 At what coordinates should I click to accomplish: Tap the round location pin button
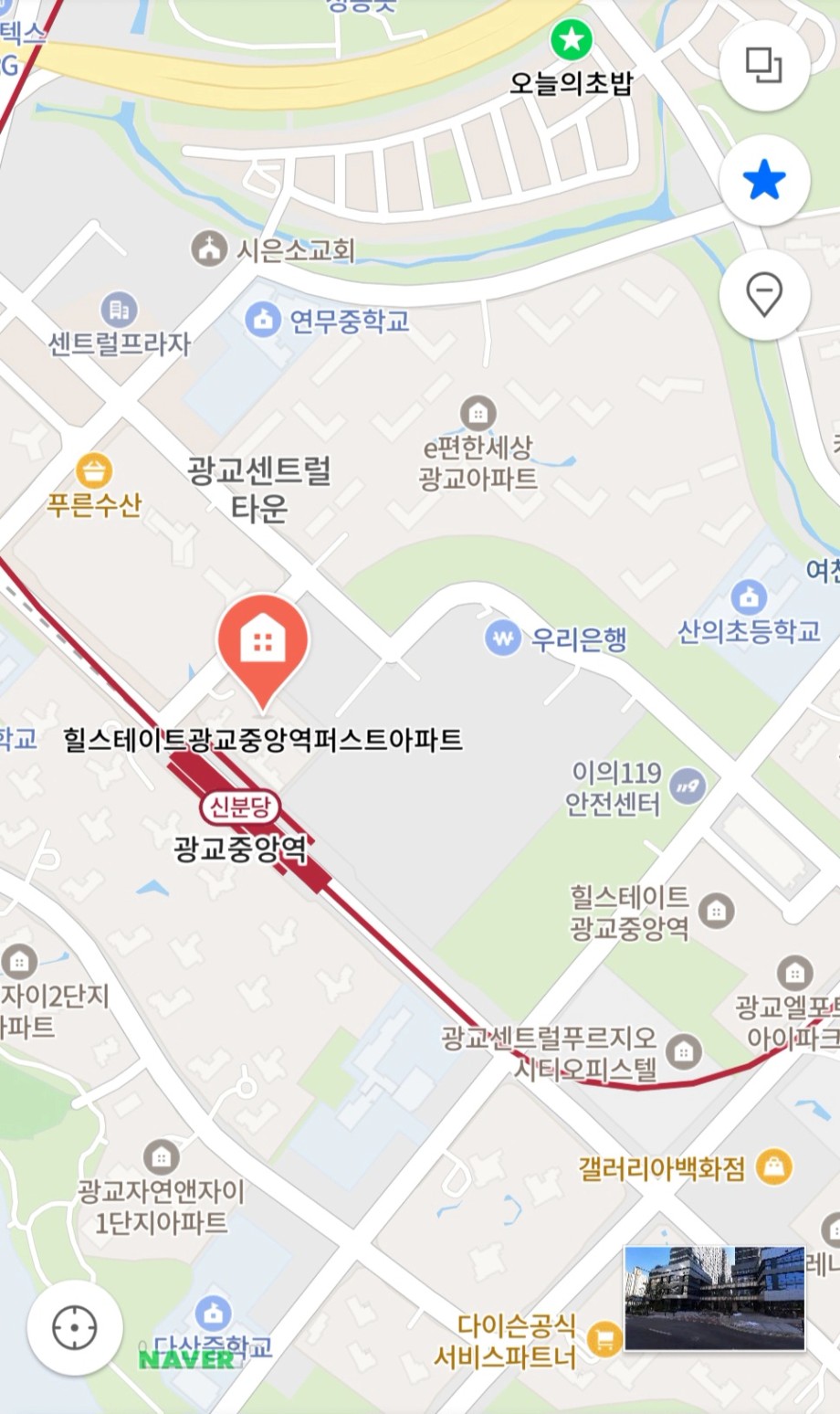tap(764, 295)
